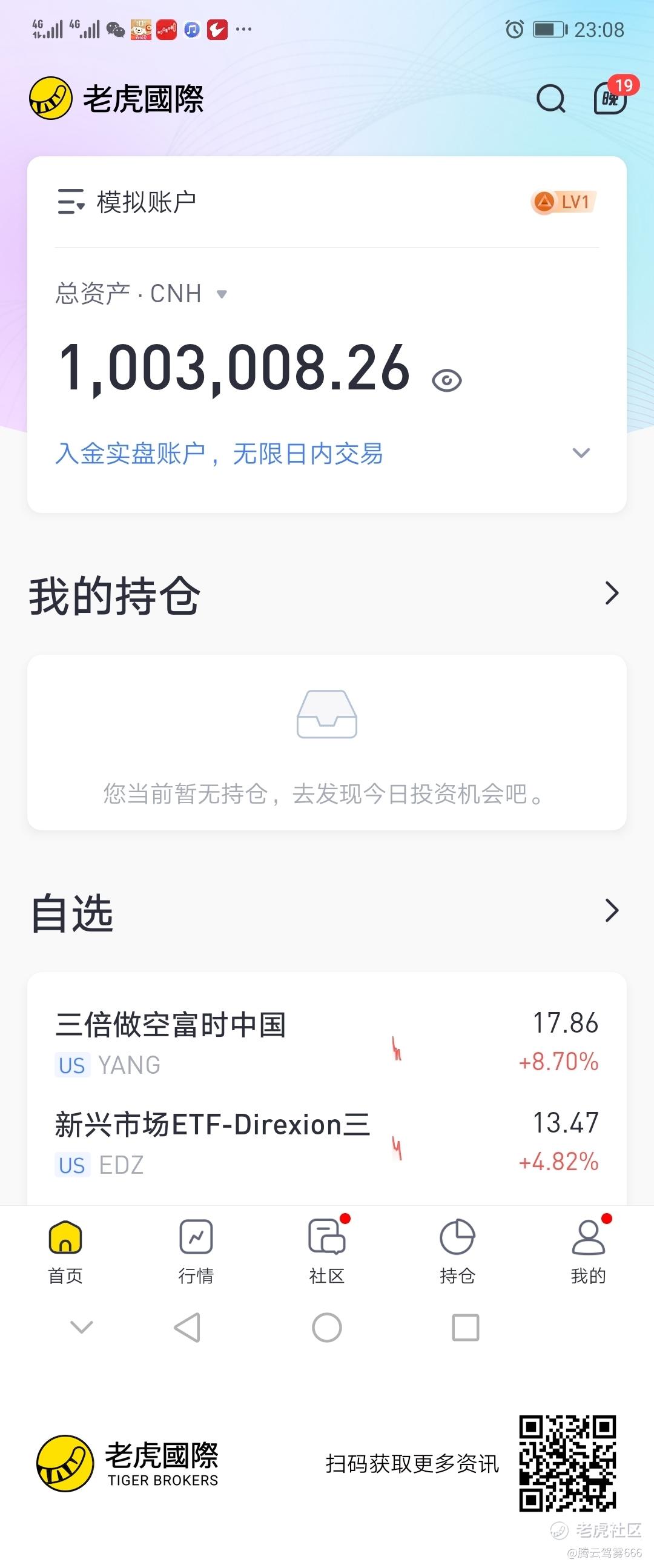The height and width of the screenshot is (1568, 654).
Task: Hide the total assets with the eye icon
Action: click(x=446, y=381)
